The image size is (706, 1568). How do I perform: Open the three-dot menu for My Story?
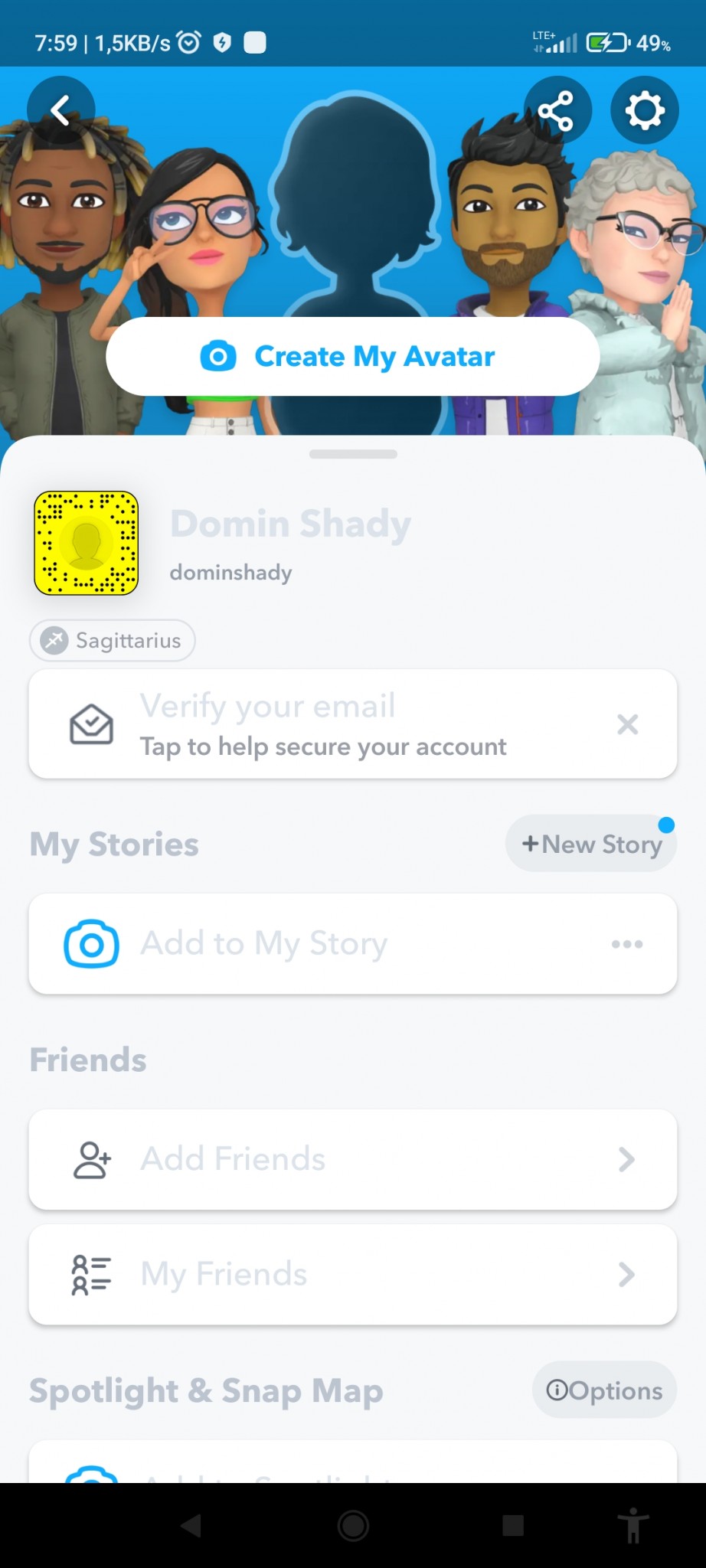coord(627,944)
